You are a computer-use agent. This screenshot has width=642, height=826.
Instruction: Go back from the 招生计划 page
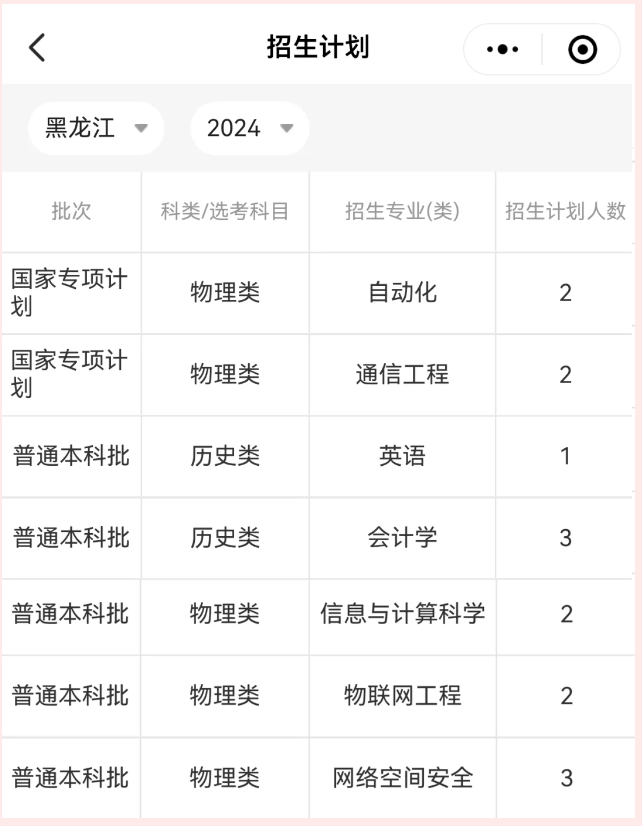tap(37, 49)
